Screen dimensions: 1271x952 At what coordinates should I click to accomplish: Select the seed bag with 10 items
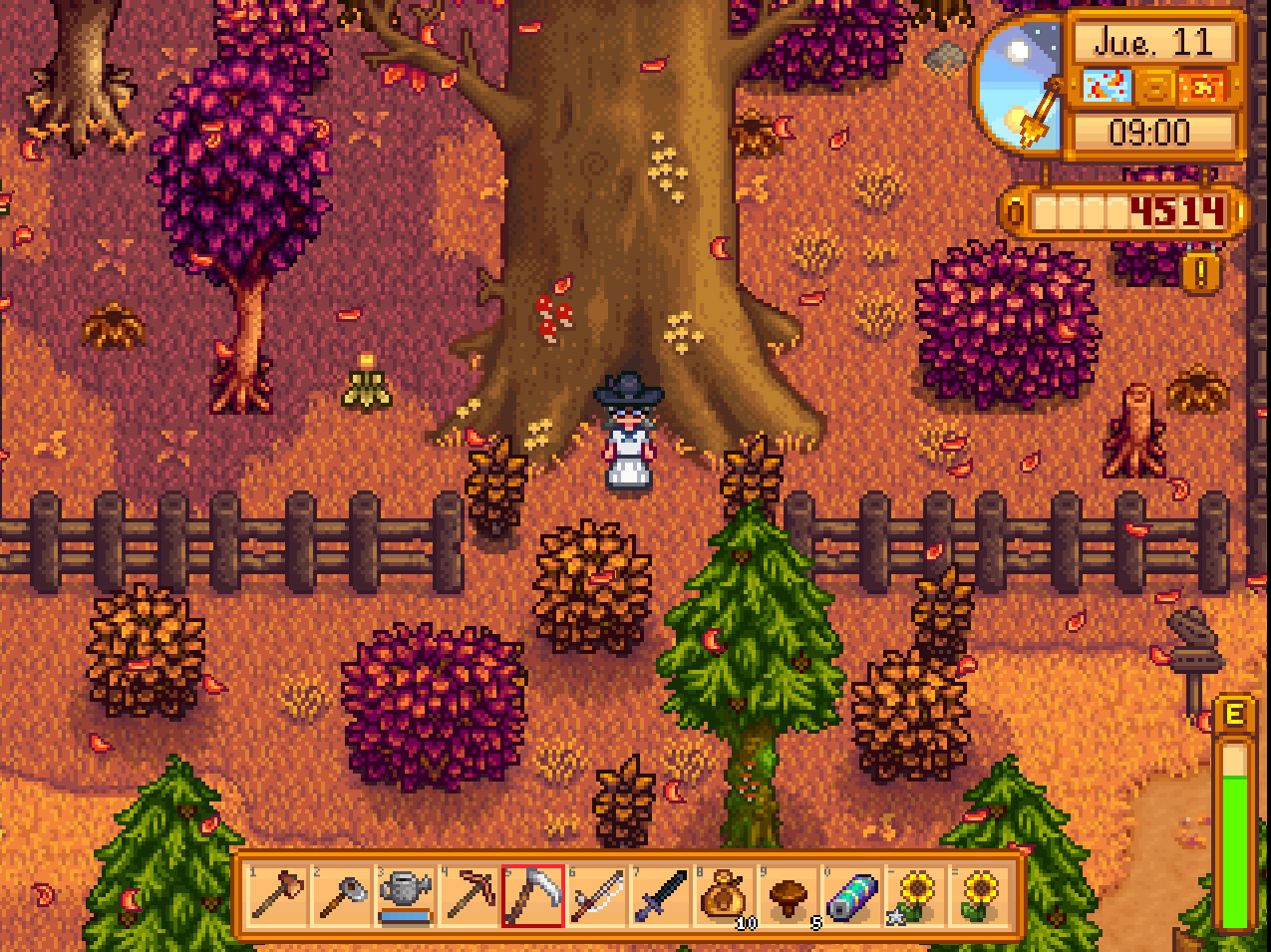[724, 895]
